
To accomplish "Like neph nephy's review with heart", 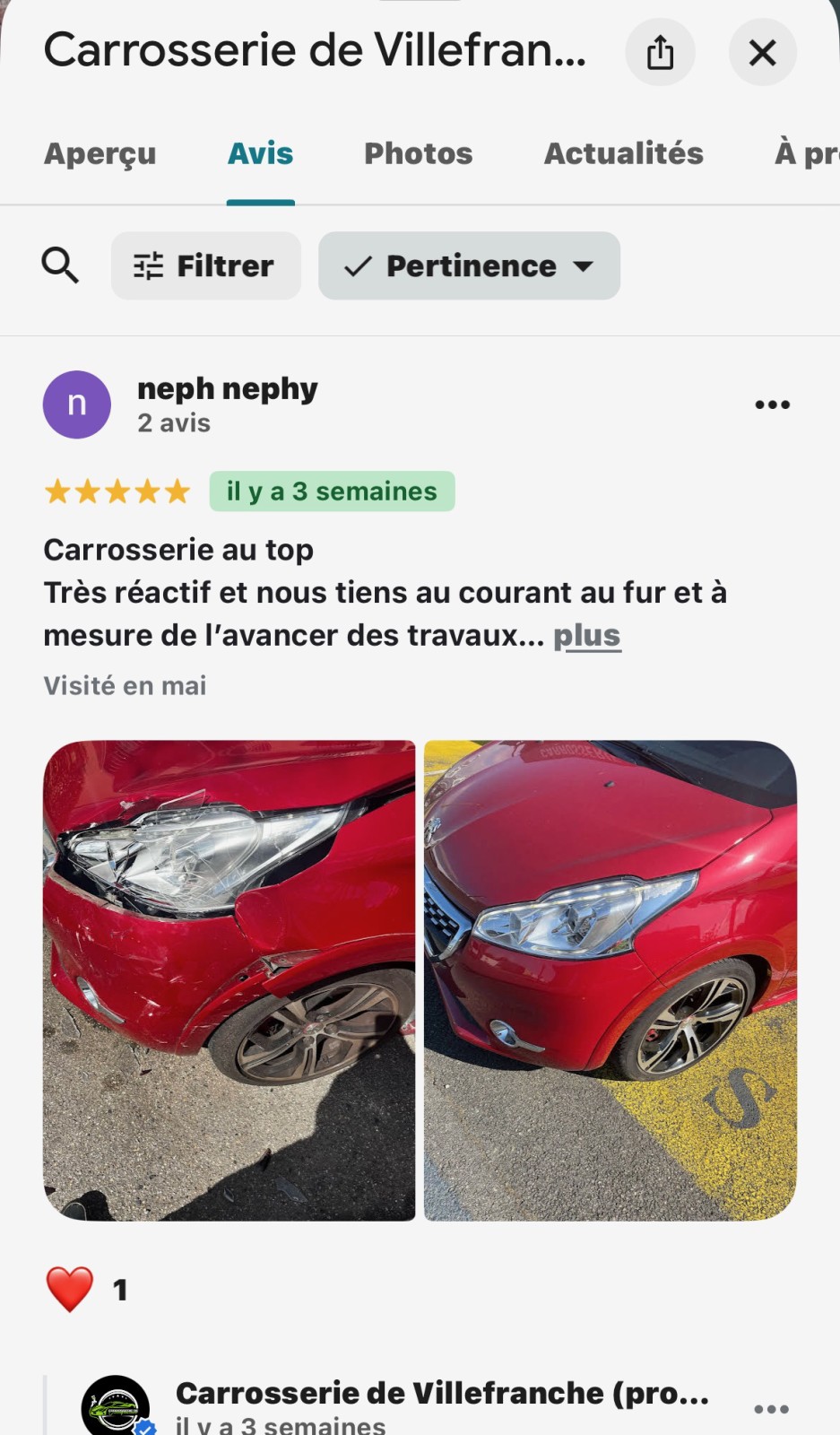I will [70, 1289].
